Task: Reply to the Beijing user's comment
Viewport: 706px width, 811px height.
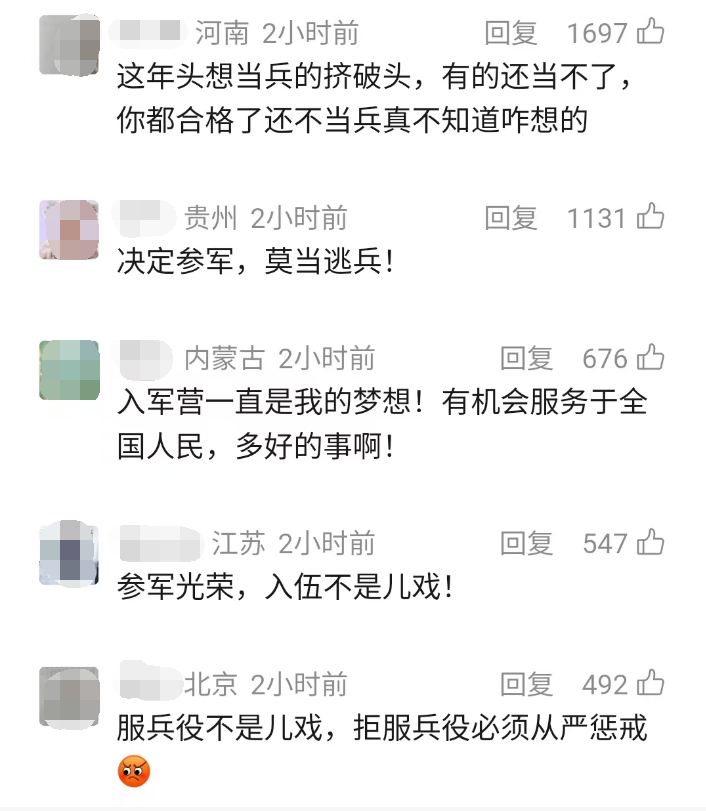Action: tap(526, 684)
